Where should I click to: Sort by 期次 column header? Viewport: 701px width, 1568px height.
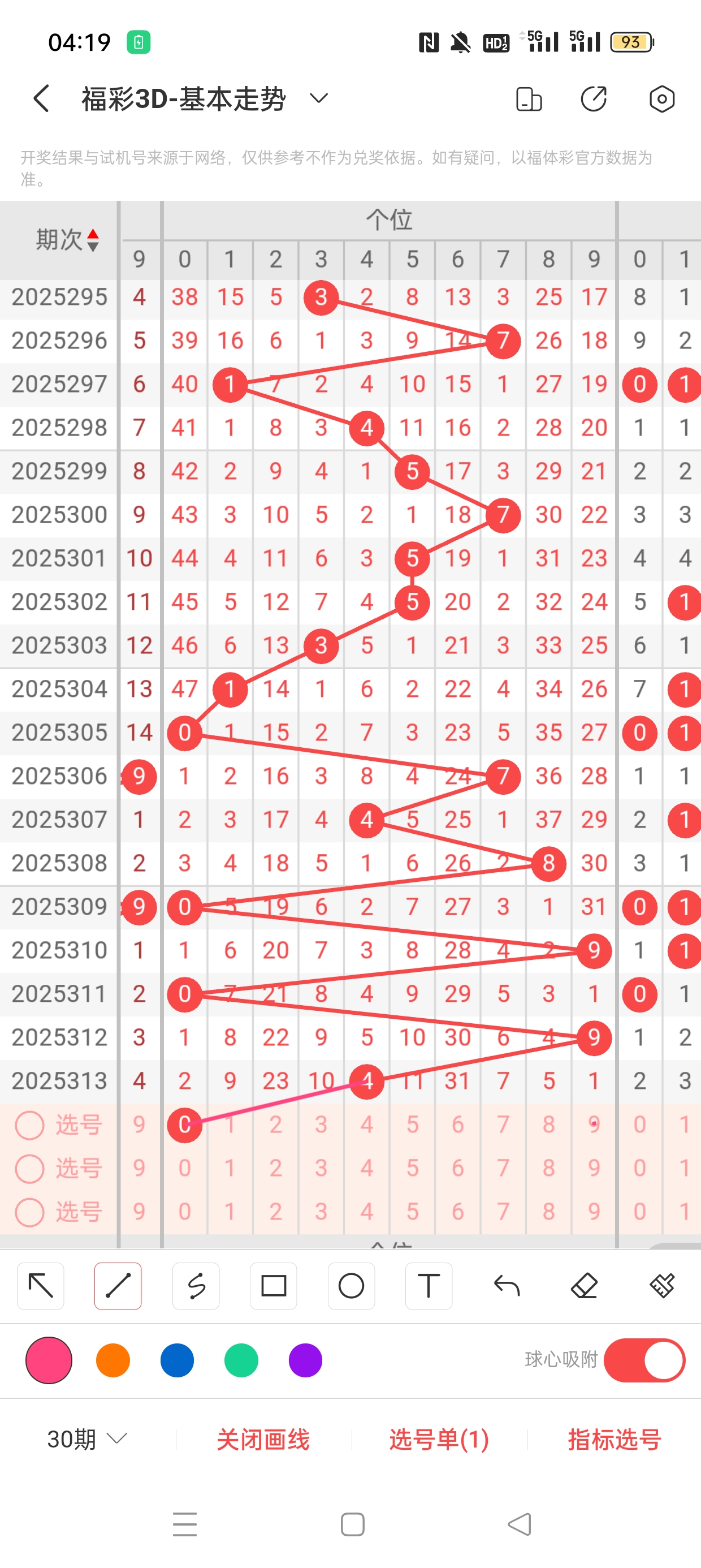coord(67,240)
